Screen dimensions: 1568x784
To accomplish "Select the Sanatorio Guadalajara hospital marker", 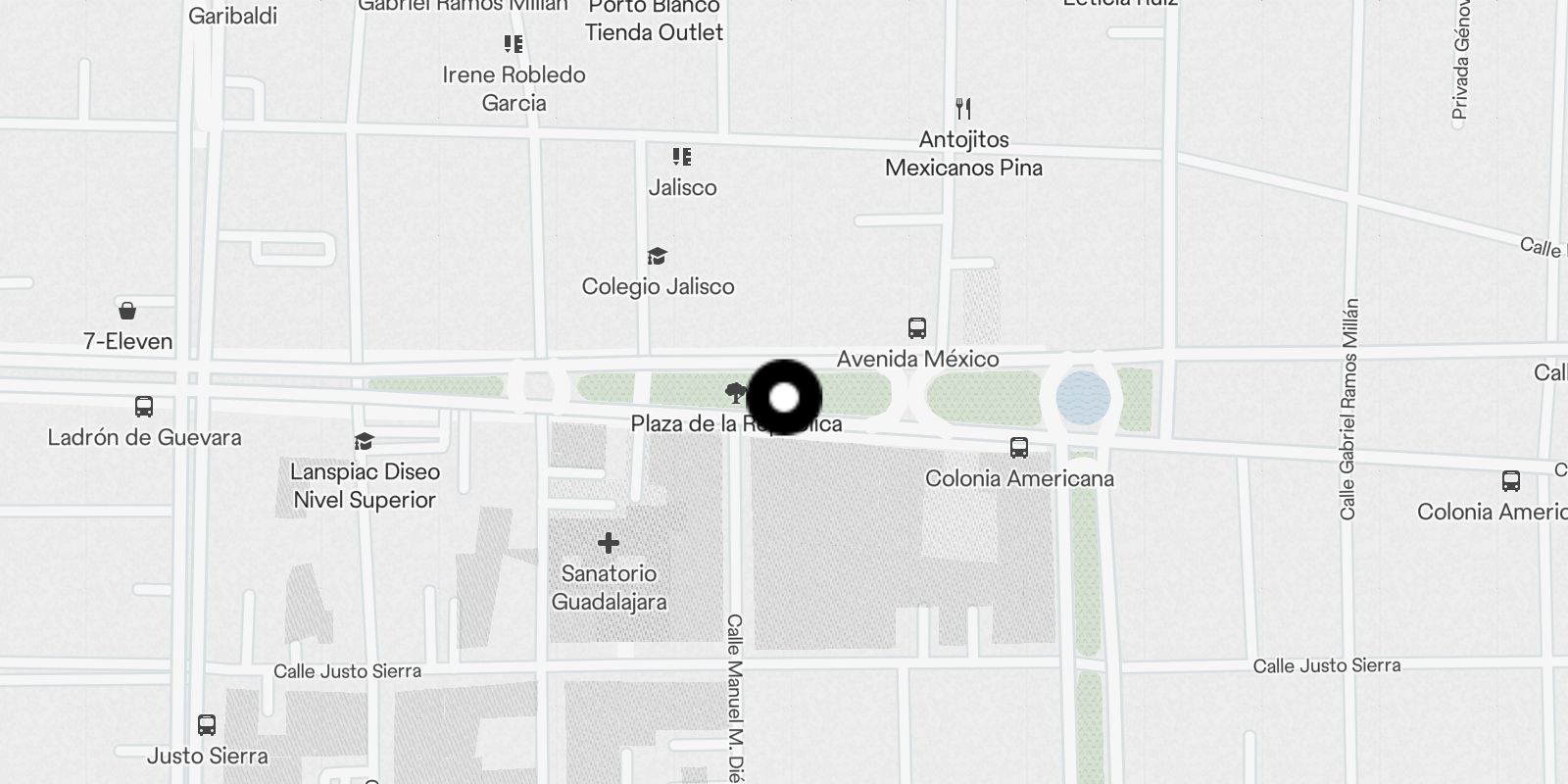I will click(608, 543).
